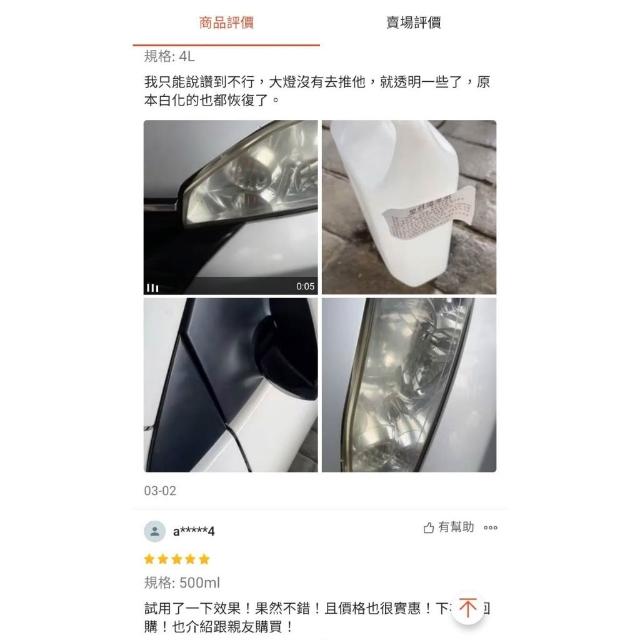View the side mirror review photo
The image size is (640, 640).
(x=231, y=385)
